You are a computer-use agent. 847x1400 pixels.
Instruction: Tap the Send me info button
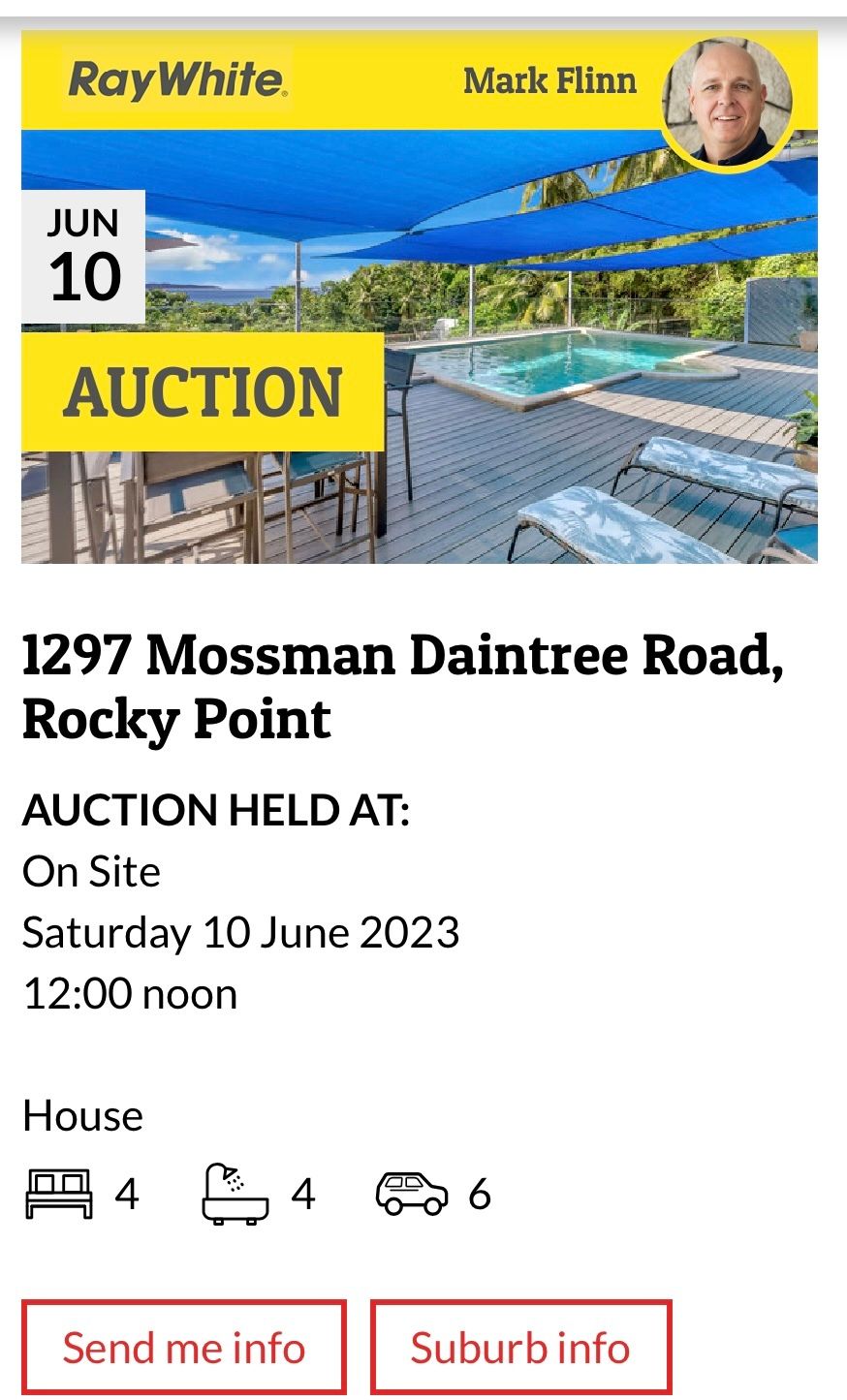[184, 1347]
